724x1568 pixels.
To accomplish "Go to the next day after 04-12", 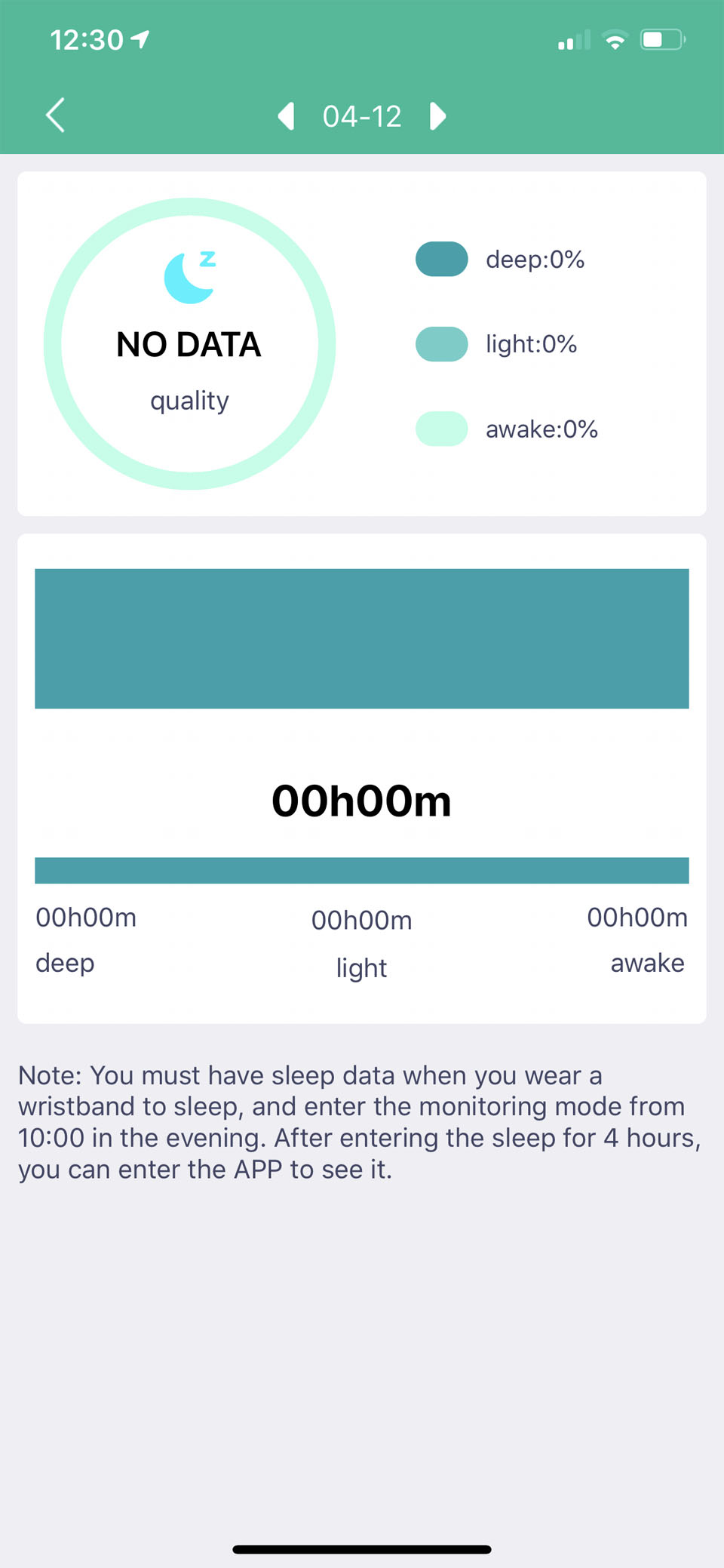I will tap(437, 116).
